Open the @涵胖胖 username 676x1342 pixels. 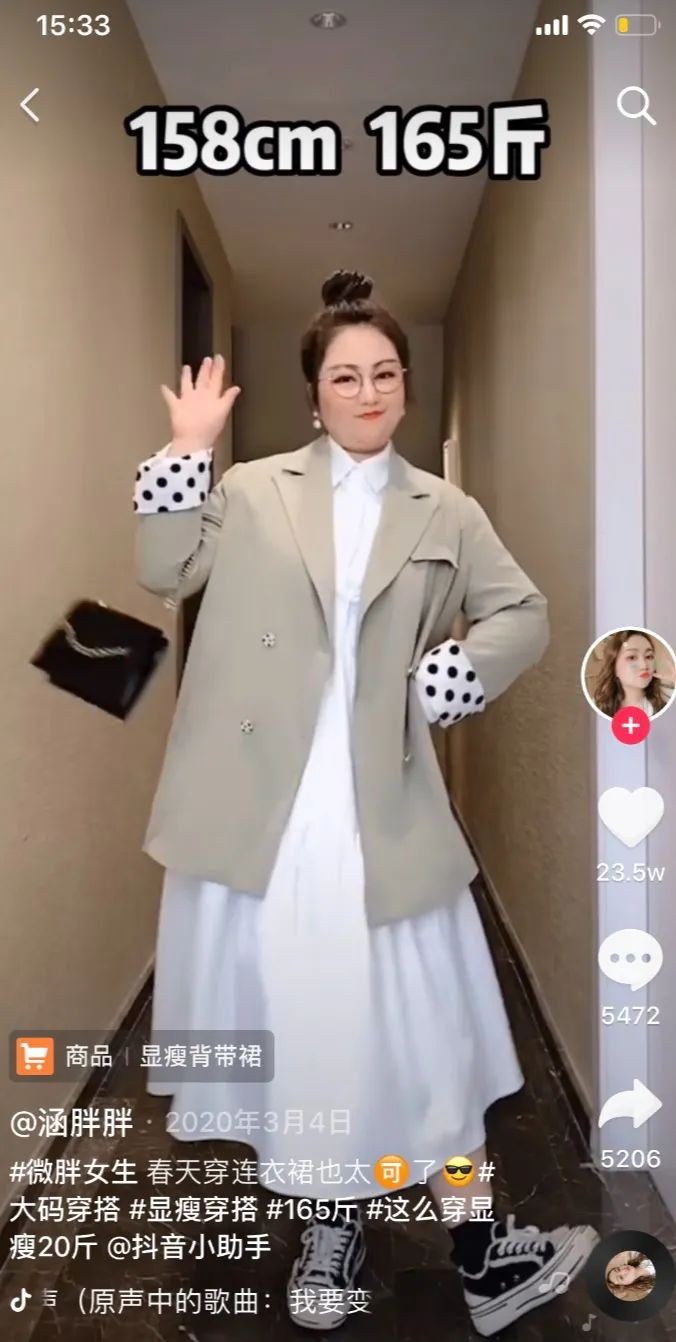point(71,1122)
